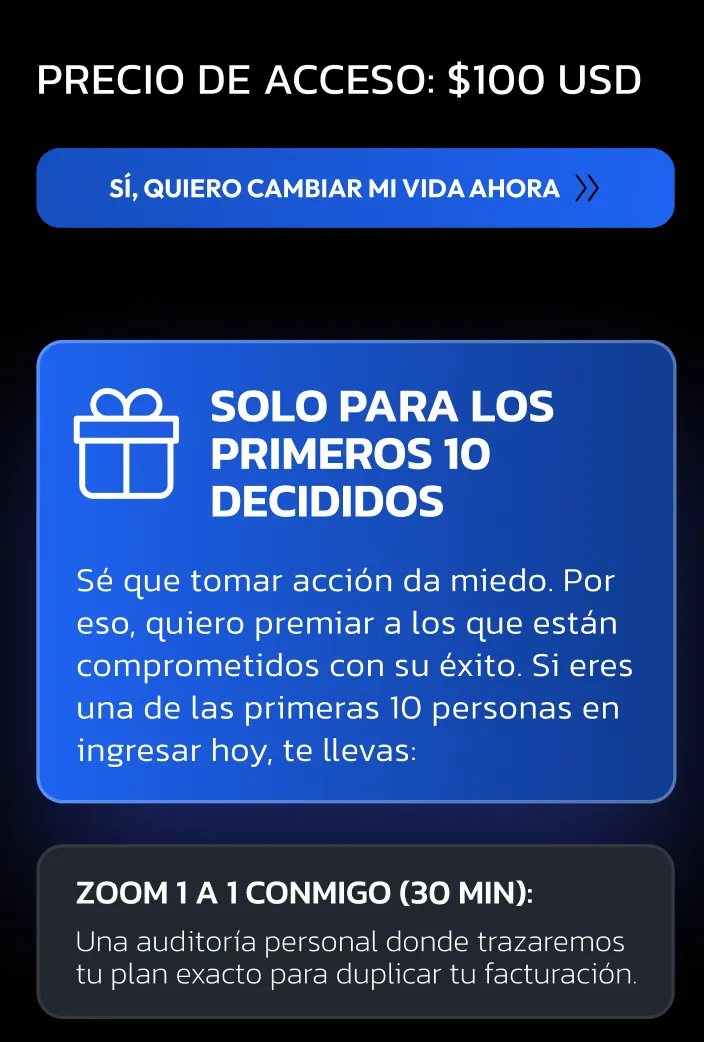704x1042 pixels.
Task: Tap the 'Sí, quiero cambiar mi vida ahora' button
Action: click(355, 188)
